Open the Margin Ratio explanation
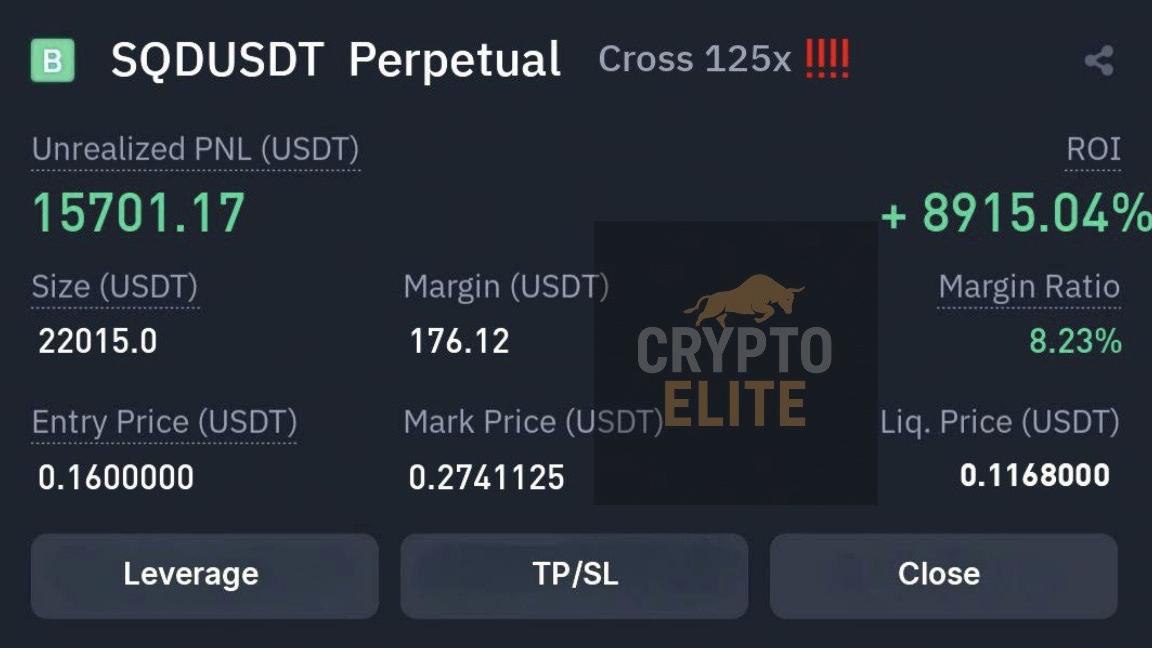 coord(1029,287)
